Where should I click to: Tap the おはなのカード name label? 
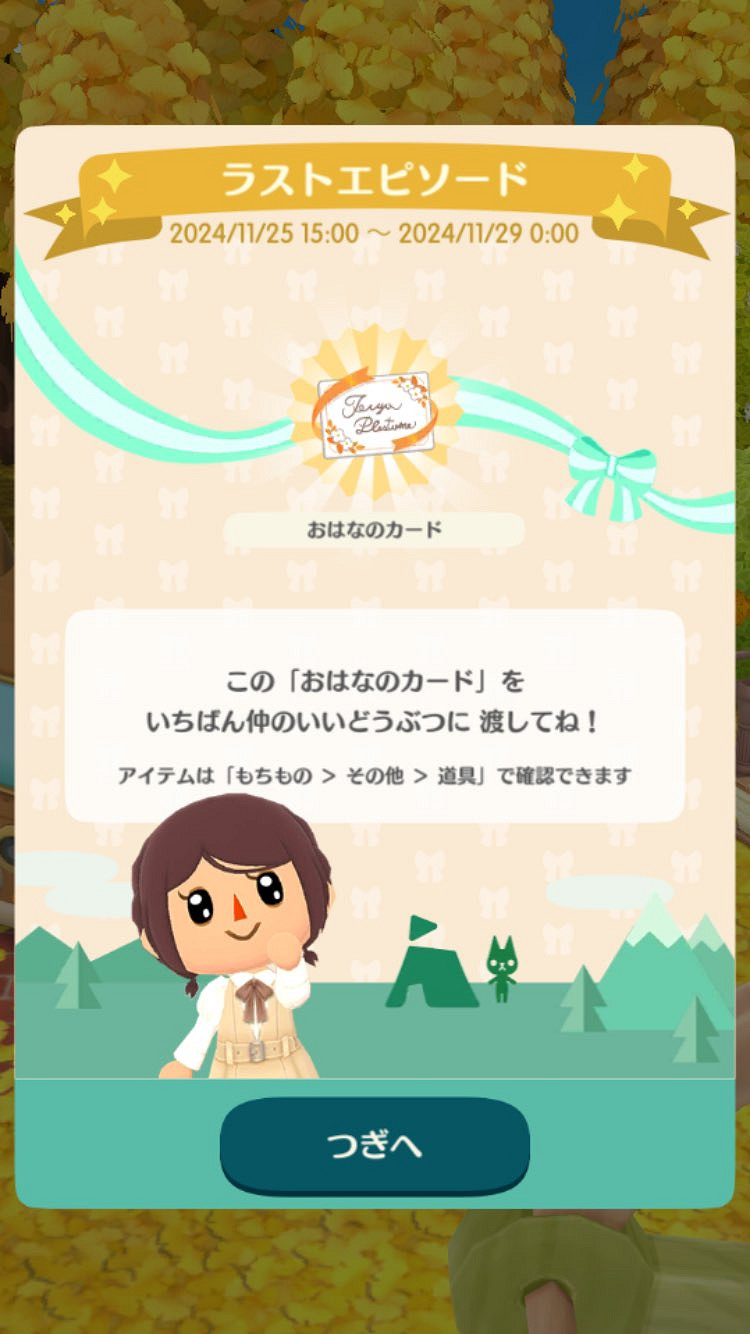(x=373, y=531)
